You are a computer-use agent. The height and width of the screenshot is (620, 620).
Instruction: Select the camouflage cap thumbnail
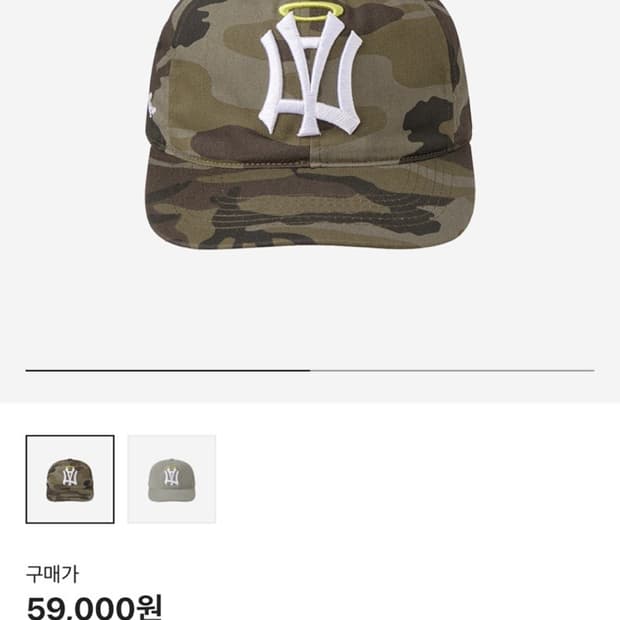point(70,479)
